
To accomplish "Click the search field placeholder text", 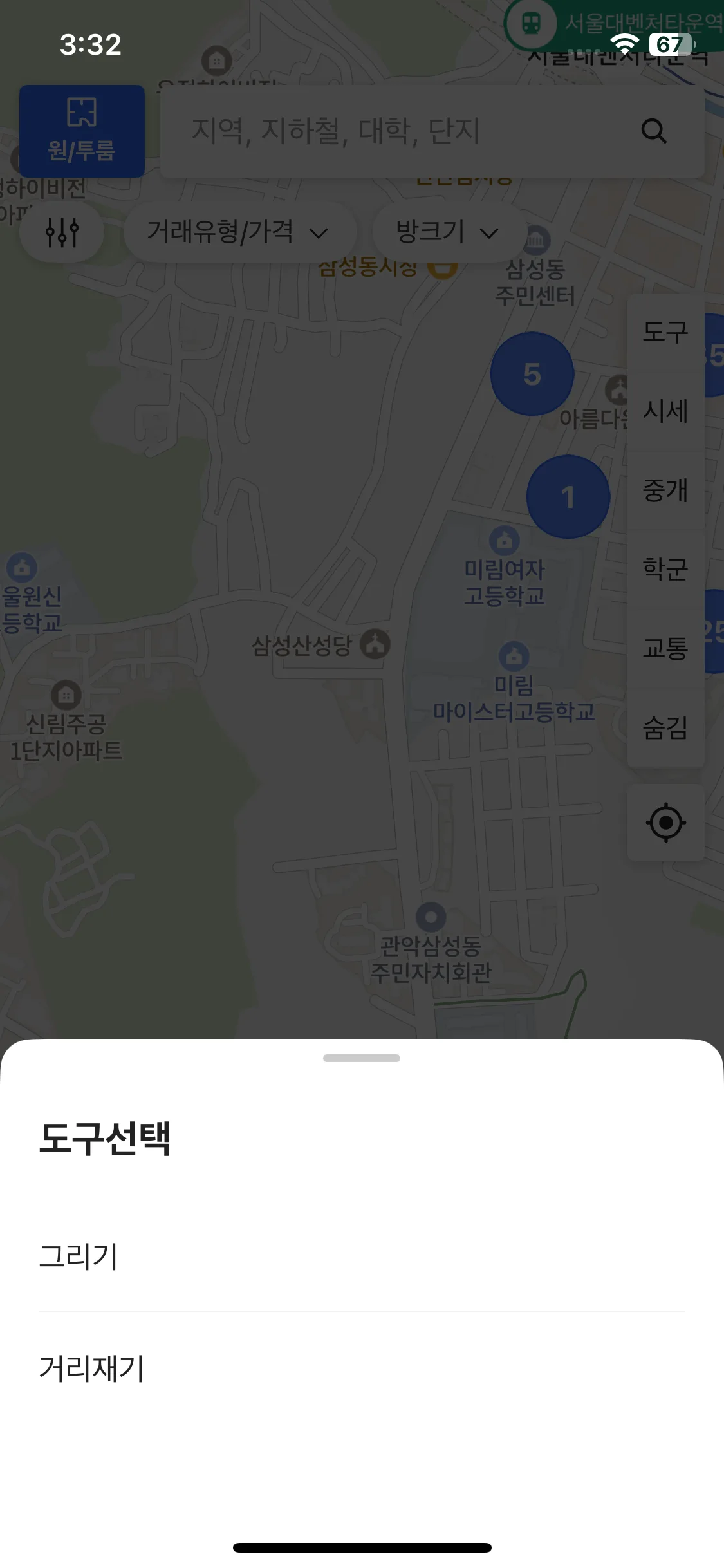I will 332,131.
